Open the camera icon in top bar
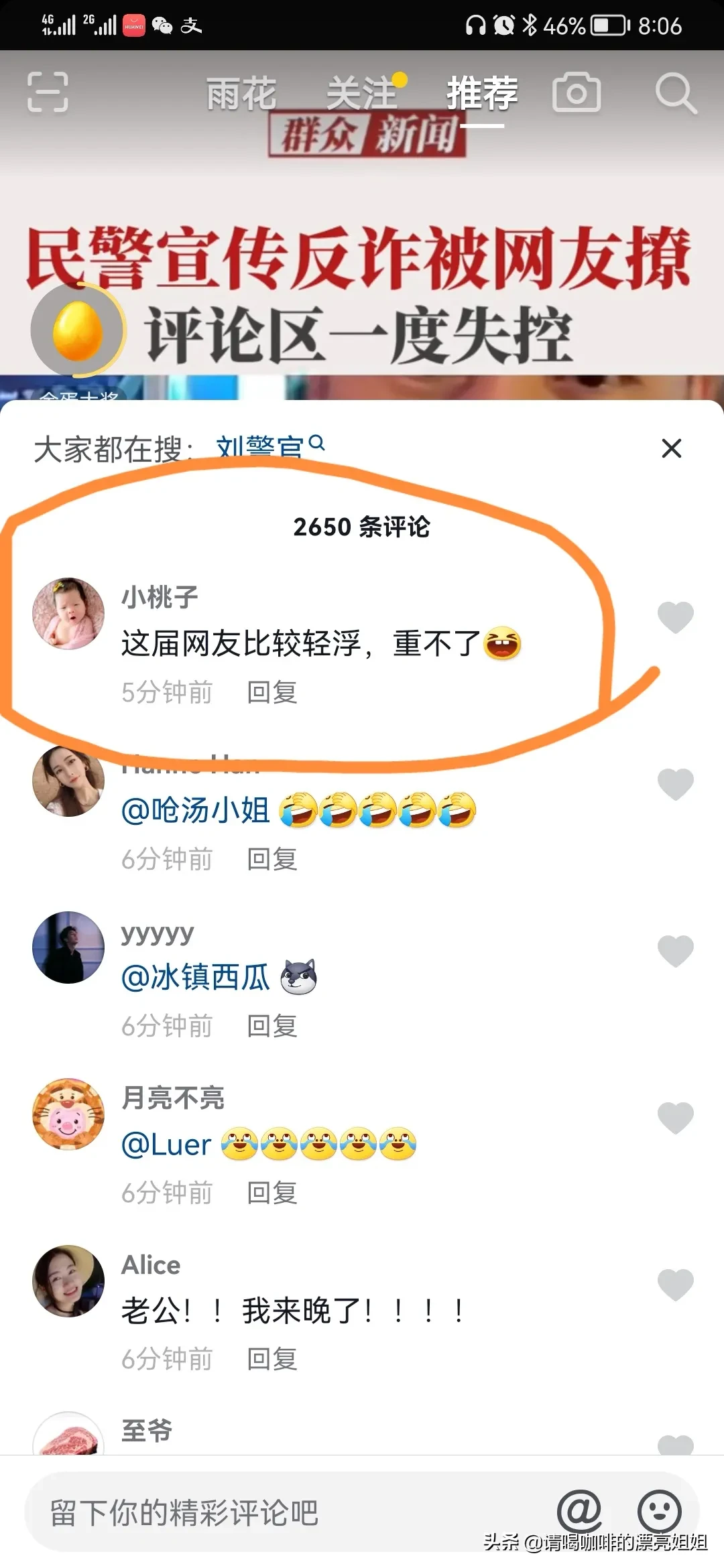724x1568 pixels. click(x=577, y=92)
